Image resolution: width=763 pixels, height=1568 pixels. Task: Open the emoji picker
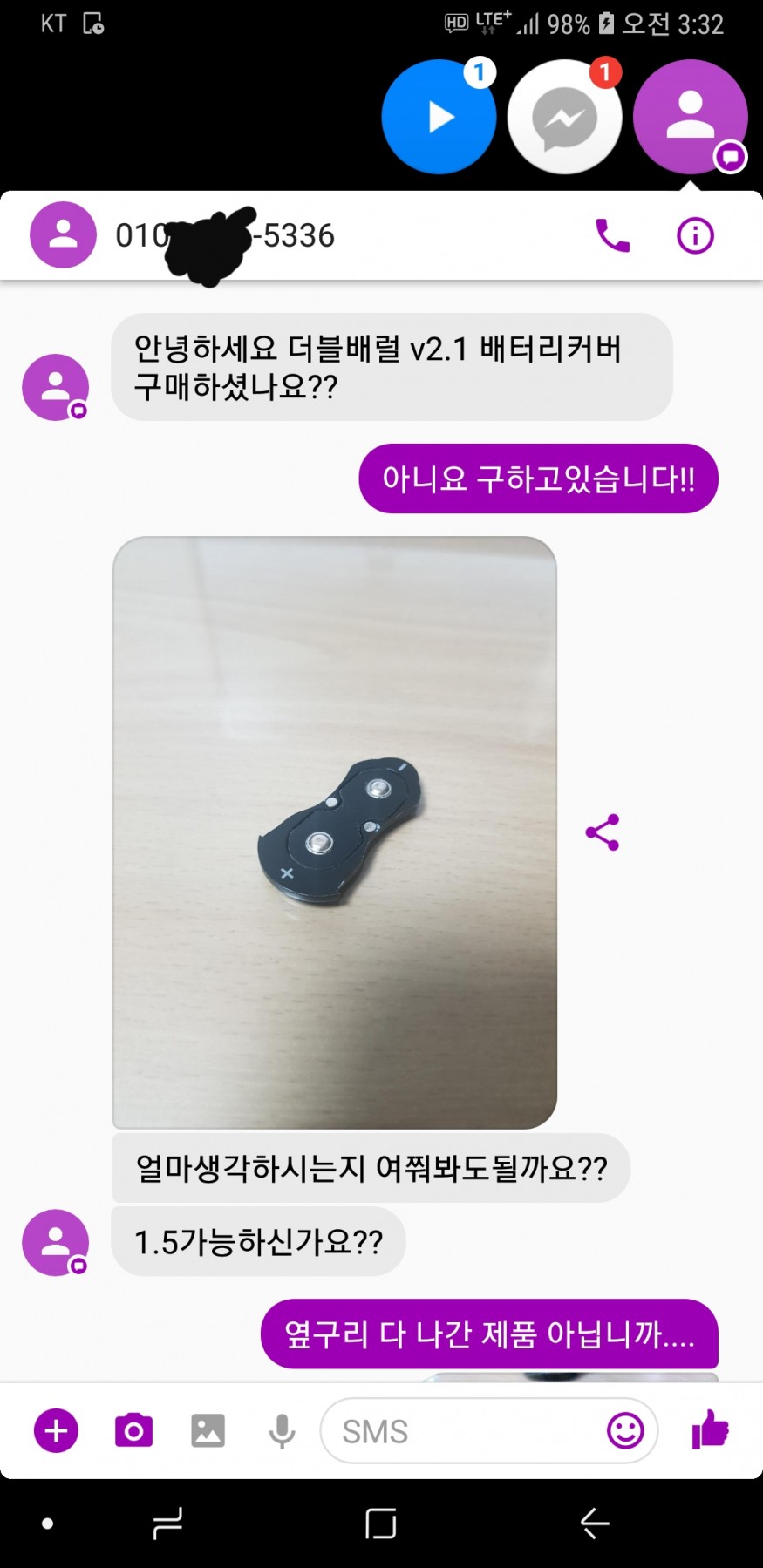pyautogui.click(x=624, y=1430)
